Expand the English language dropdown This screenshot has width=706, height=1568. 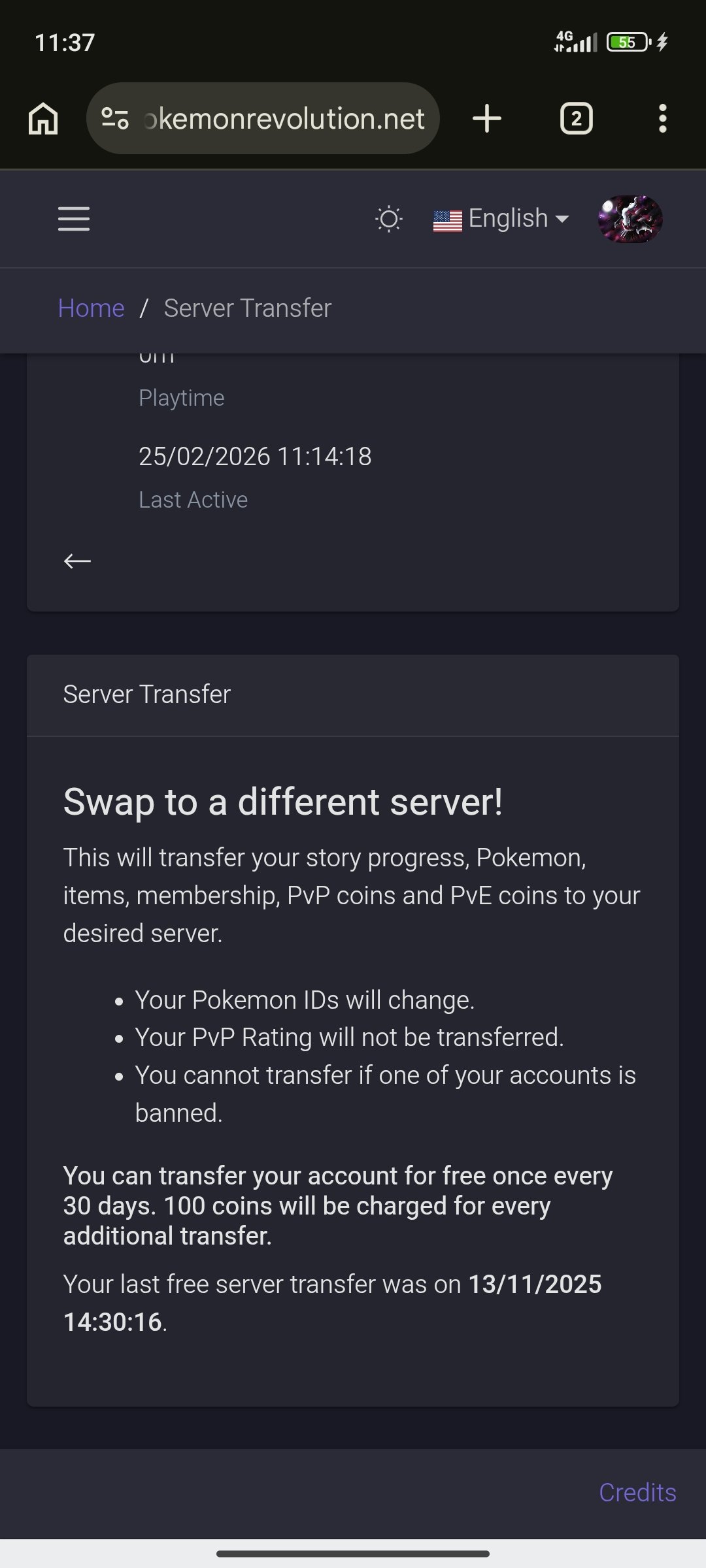(502, 219)
